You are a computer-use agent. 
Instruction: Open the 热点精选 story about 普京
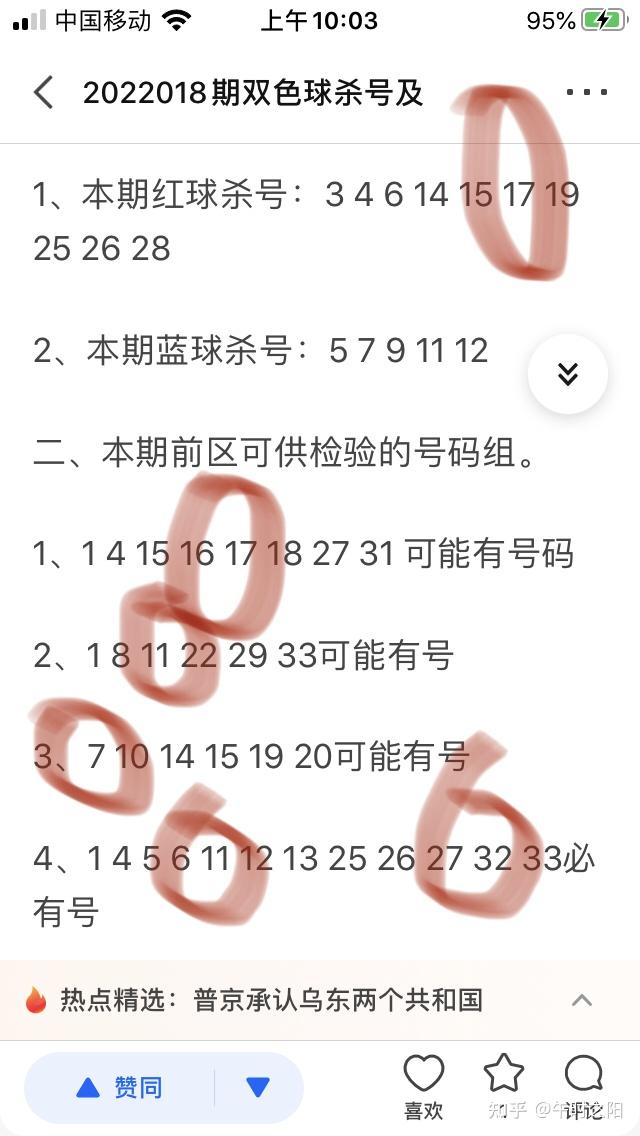pos(270,999)
